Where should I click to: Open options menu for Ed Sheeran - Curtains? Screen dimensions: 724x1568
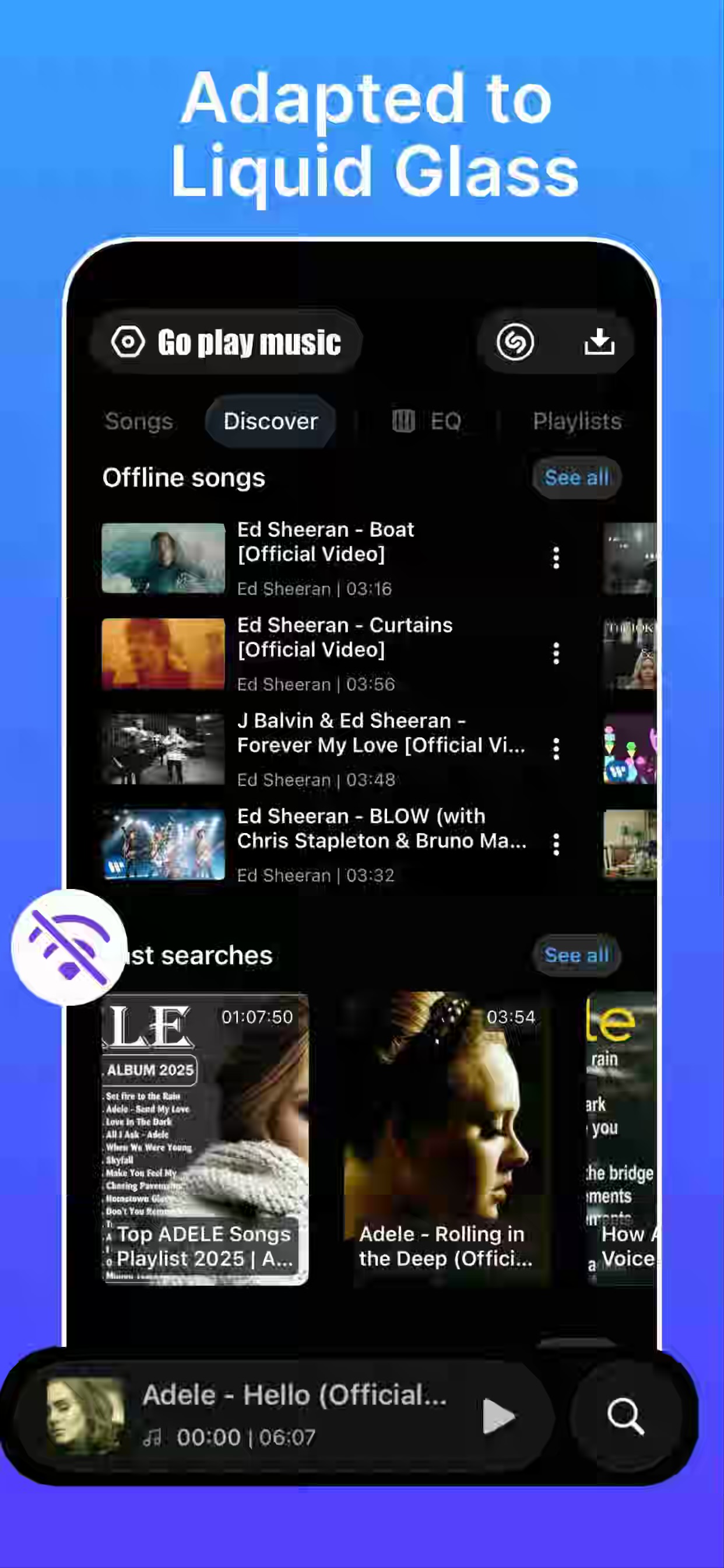point(556,653)
